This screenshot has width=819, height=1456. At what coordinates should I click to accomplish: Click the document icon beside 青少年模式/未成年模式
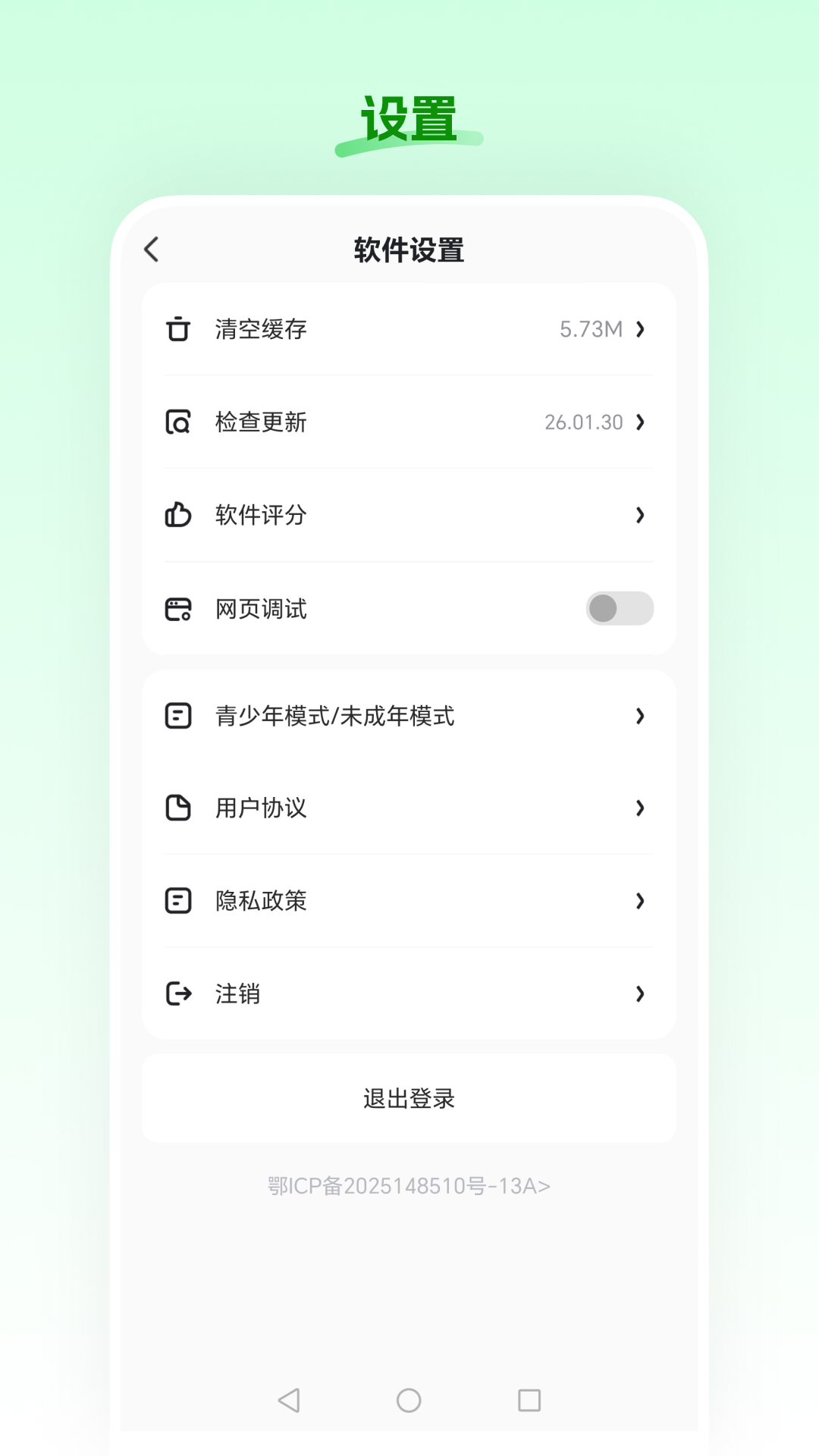(177, 716)
